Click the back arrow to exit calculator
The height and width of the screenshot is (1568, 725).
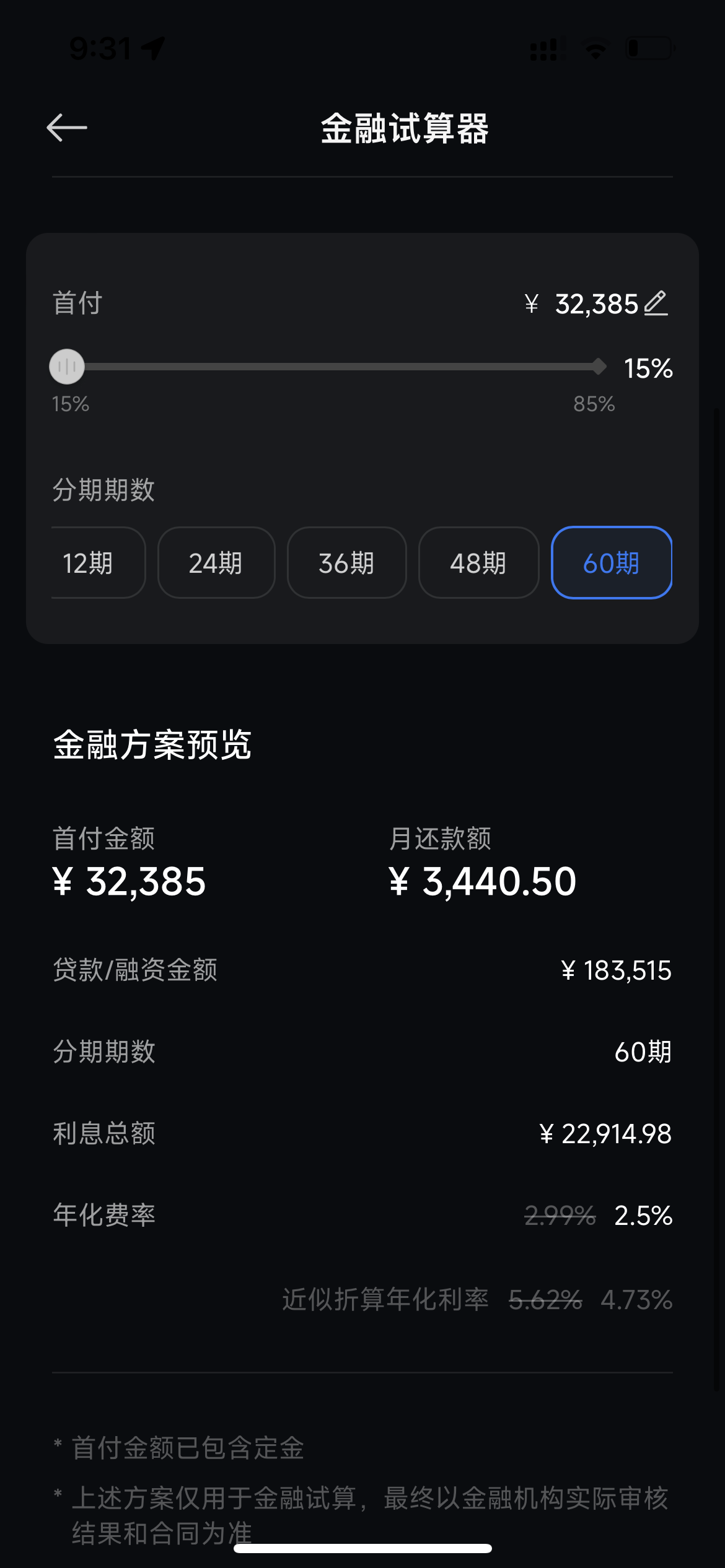pyautogui.click(x=68, y=126)
